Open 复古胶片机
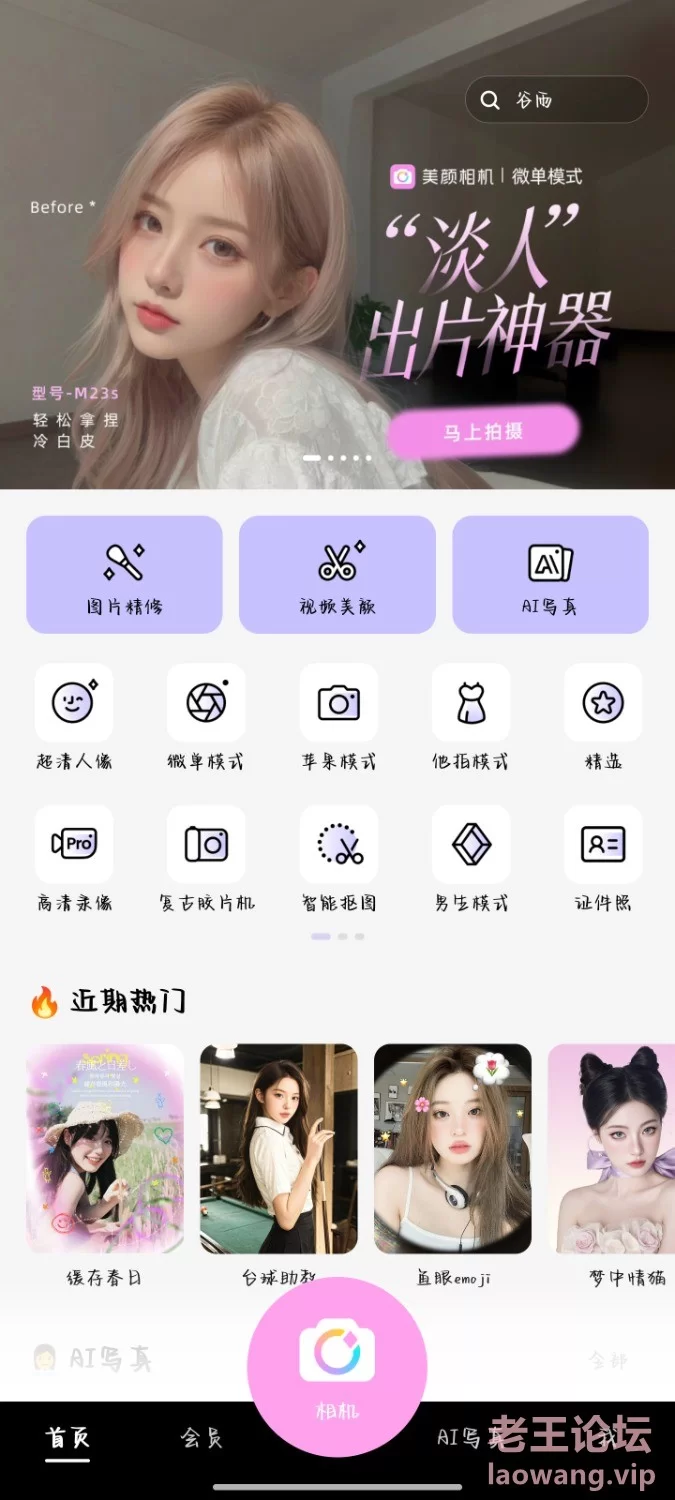 pyautogui.click(x=206, y=860)
